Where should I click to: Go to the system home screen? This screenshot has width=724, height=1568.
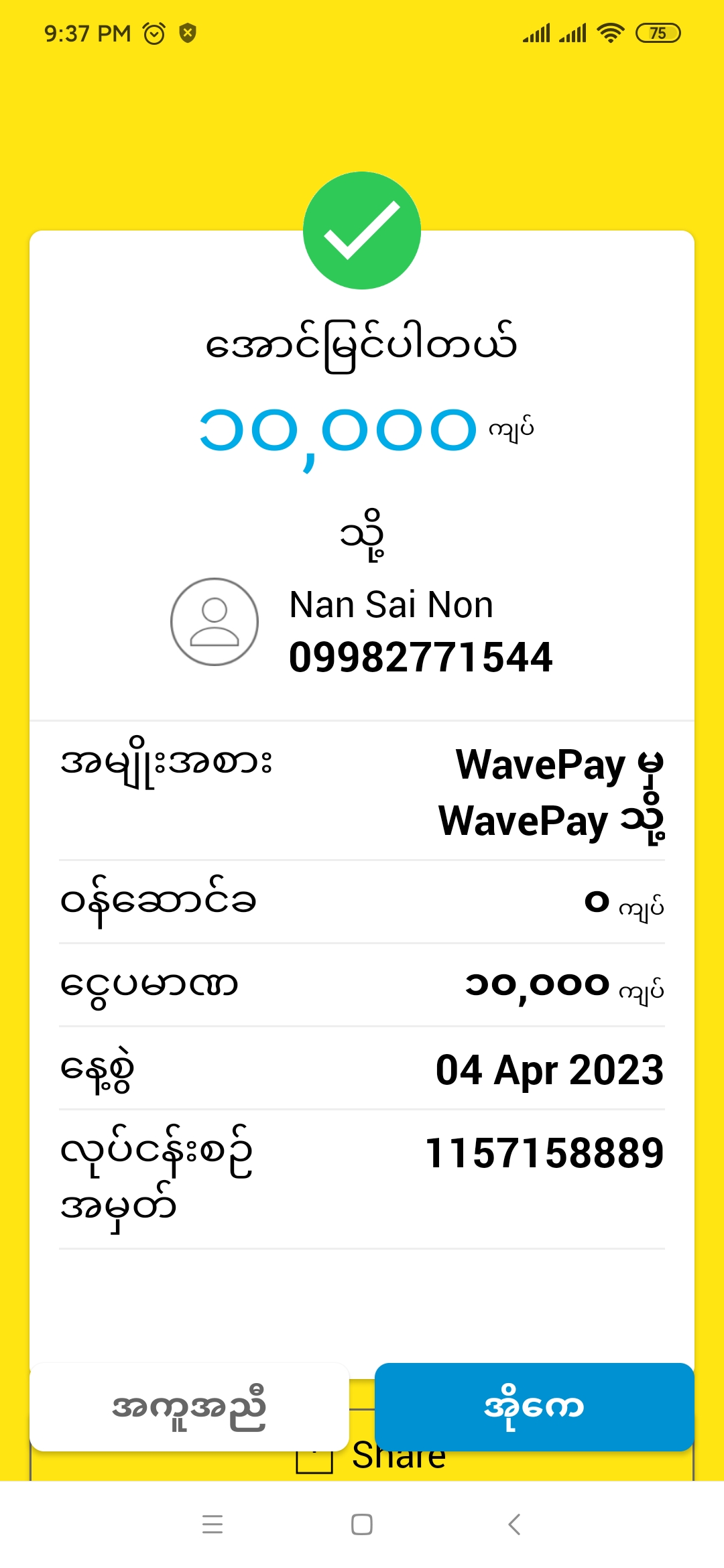click(x=362, y=1524)
